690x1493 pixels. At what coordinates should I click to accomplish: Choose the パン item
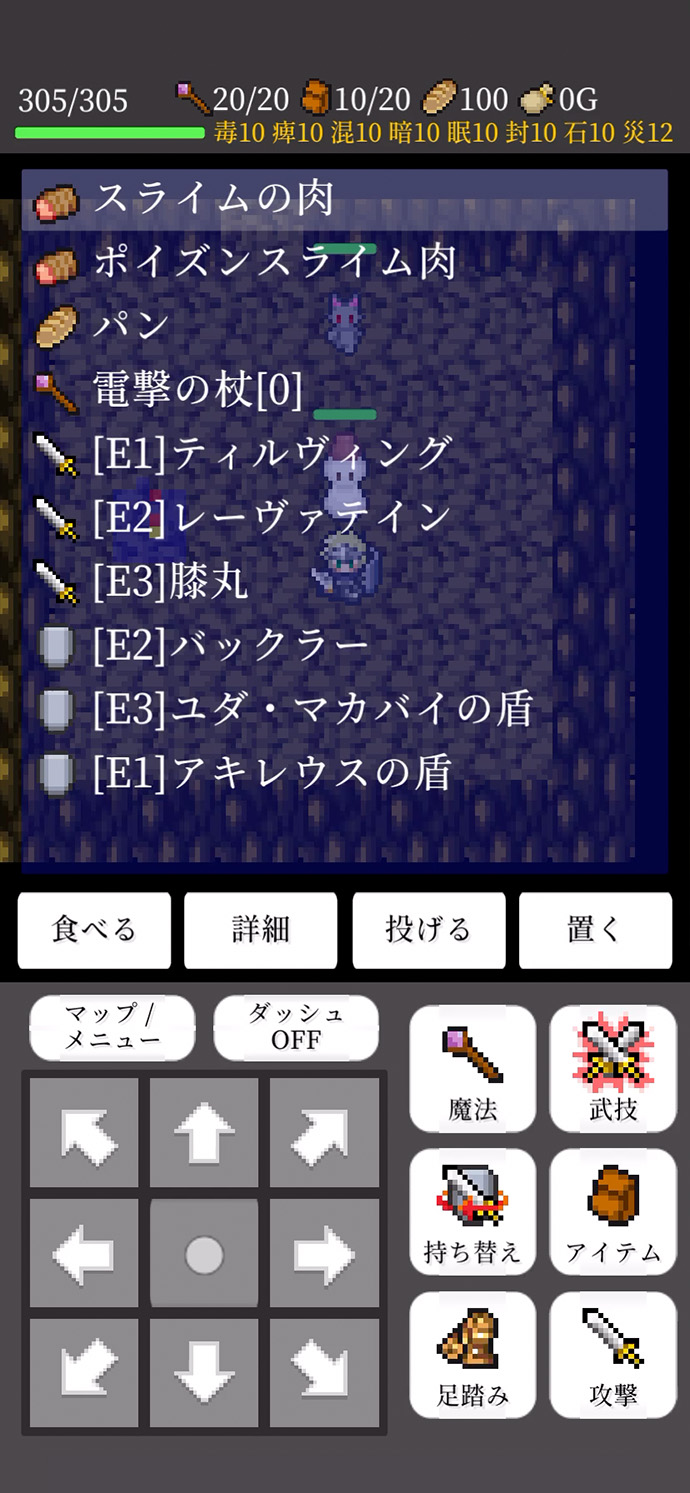pos(344,327)
